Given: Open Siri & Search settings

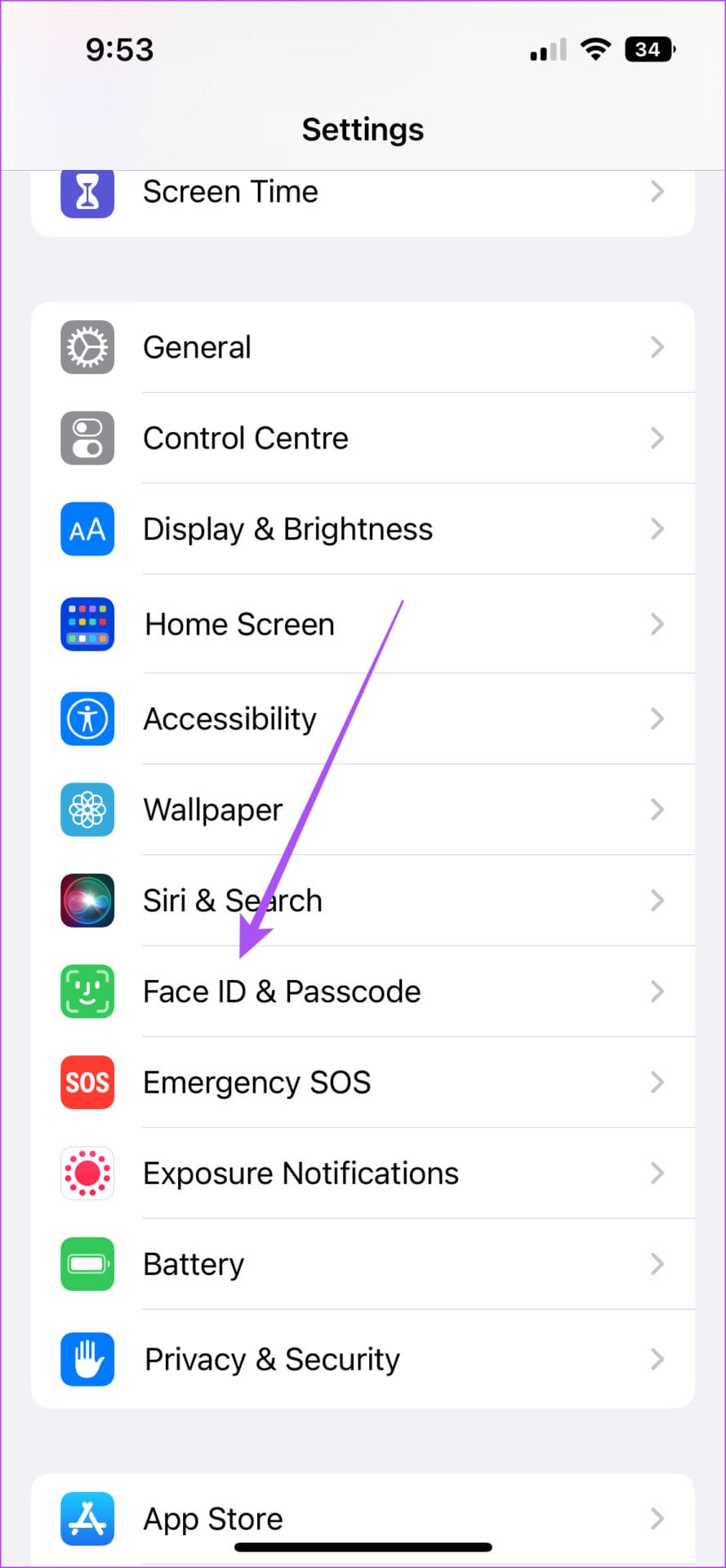Looking at the screenshot, I should tap(233, 901).
